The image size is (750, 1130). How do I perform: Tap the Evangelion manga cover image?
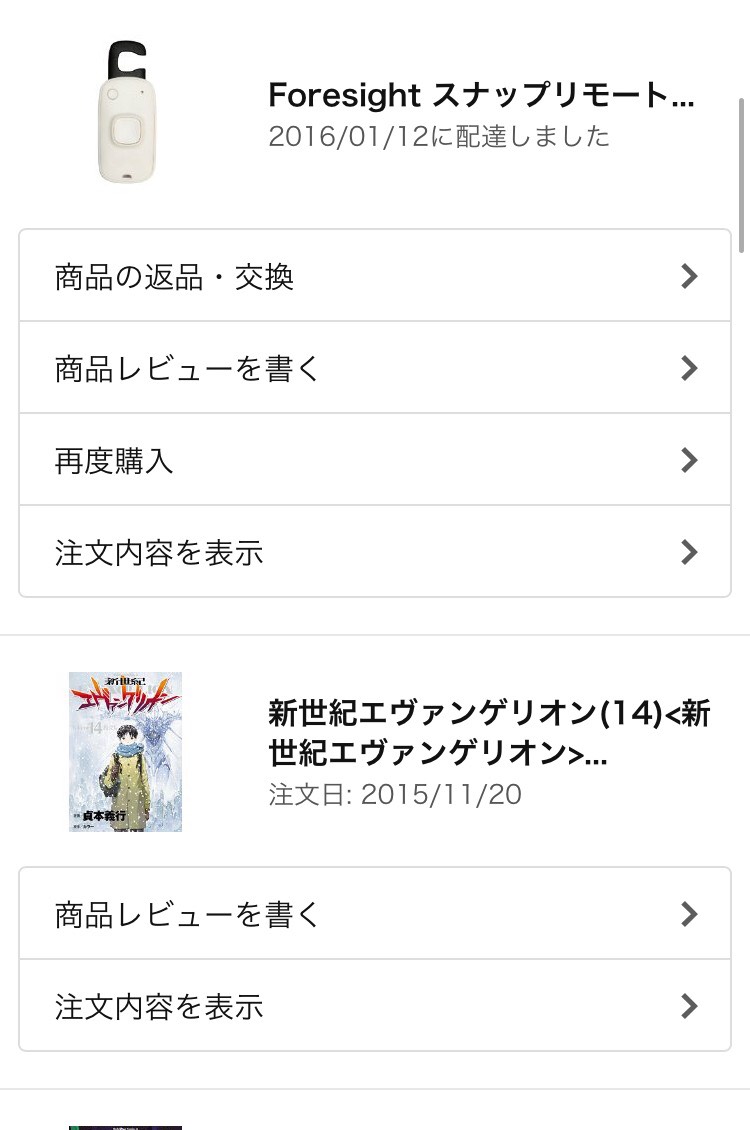[x=126, y=751]
